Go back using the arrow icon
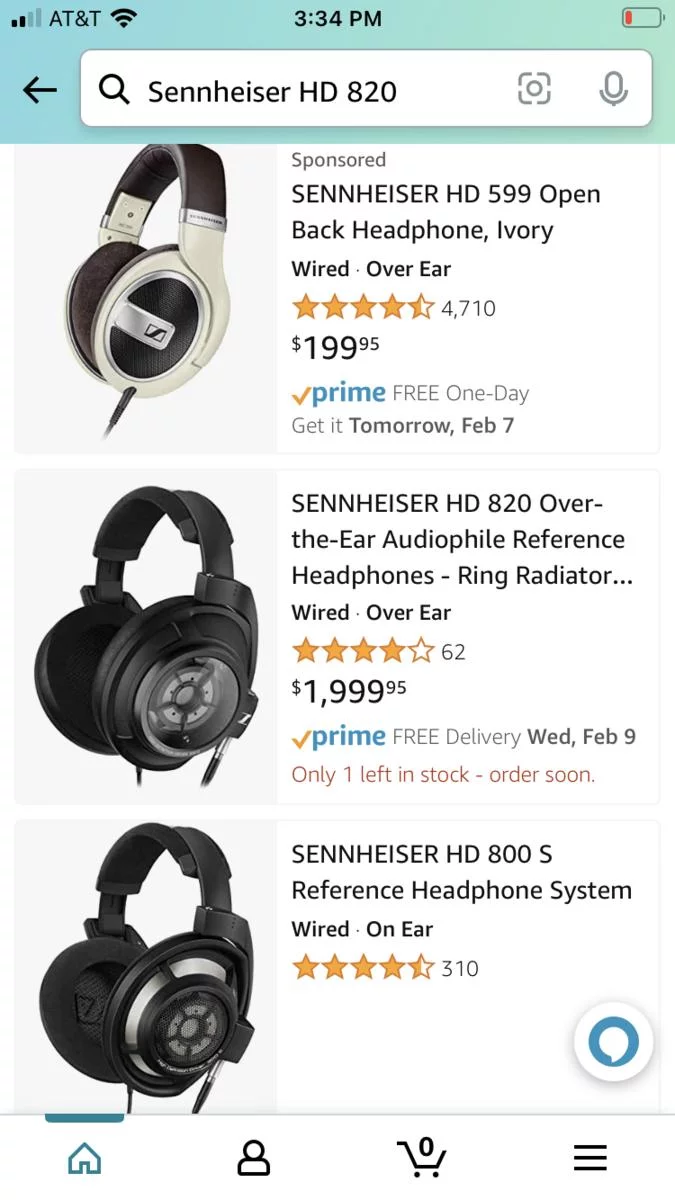 pos(40,91)
